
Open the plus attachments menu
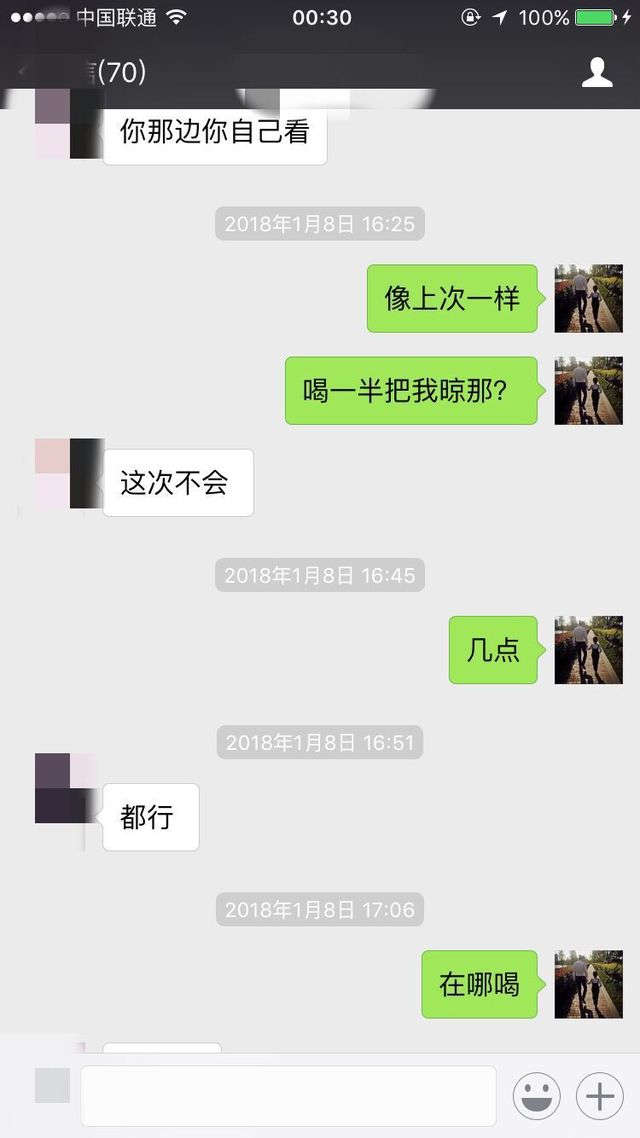(600, 1097)
